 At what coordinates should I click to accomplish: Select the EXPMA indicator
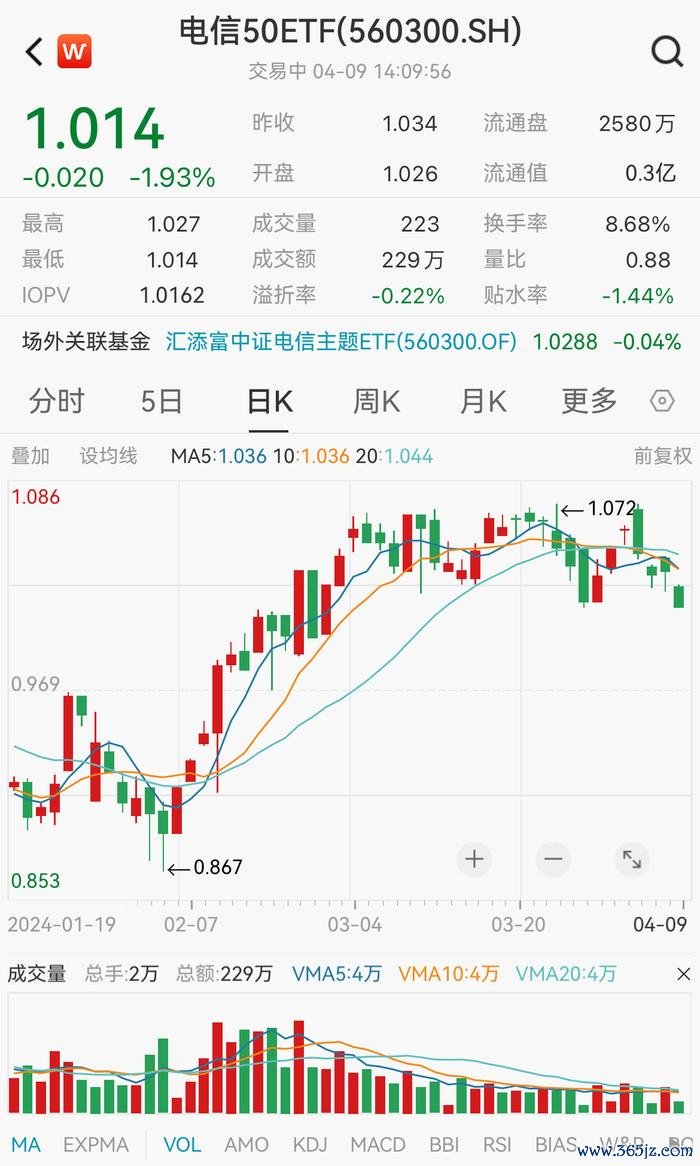95,1144
